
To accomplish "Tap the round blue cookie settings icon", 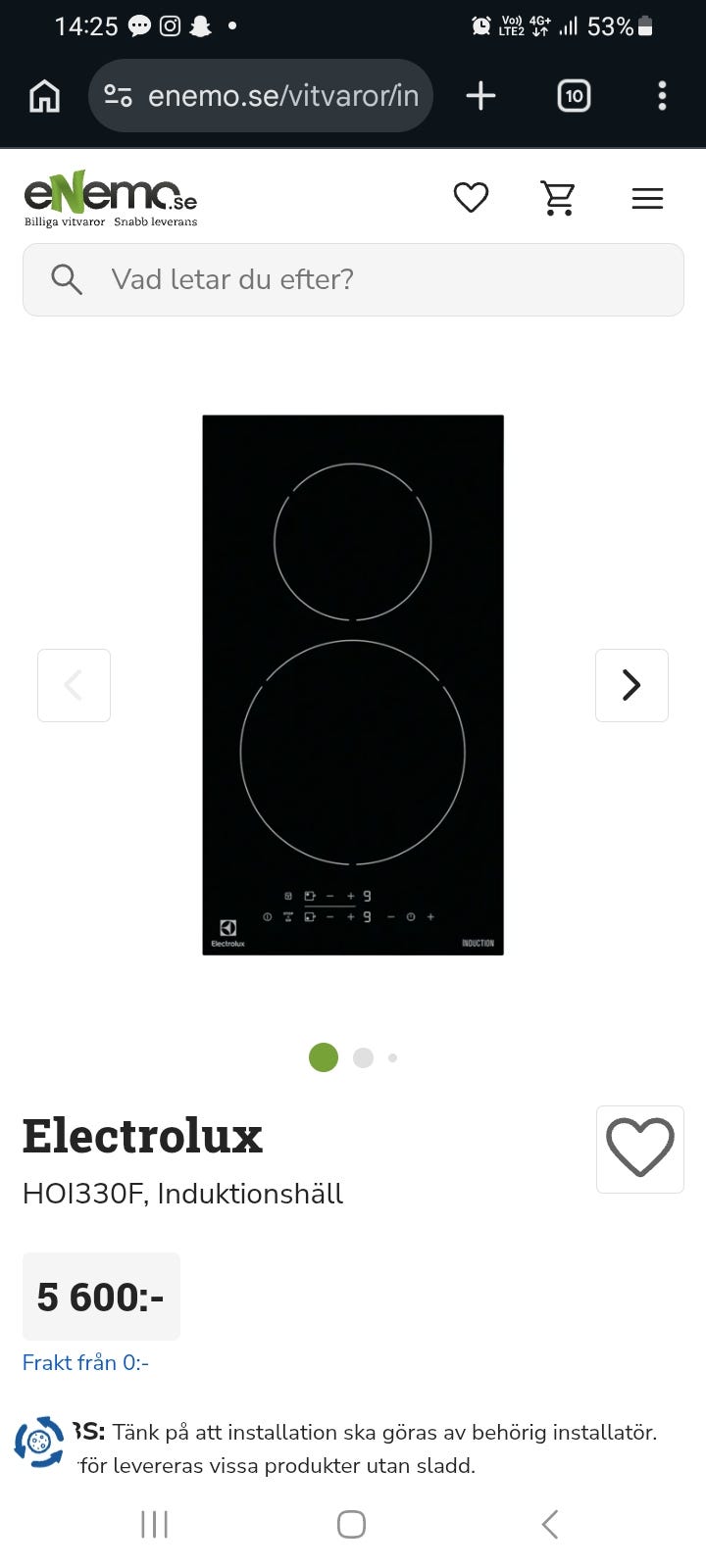I will (x=39, y=1442).
